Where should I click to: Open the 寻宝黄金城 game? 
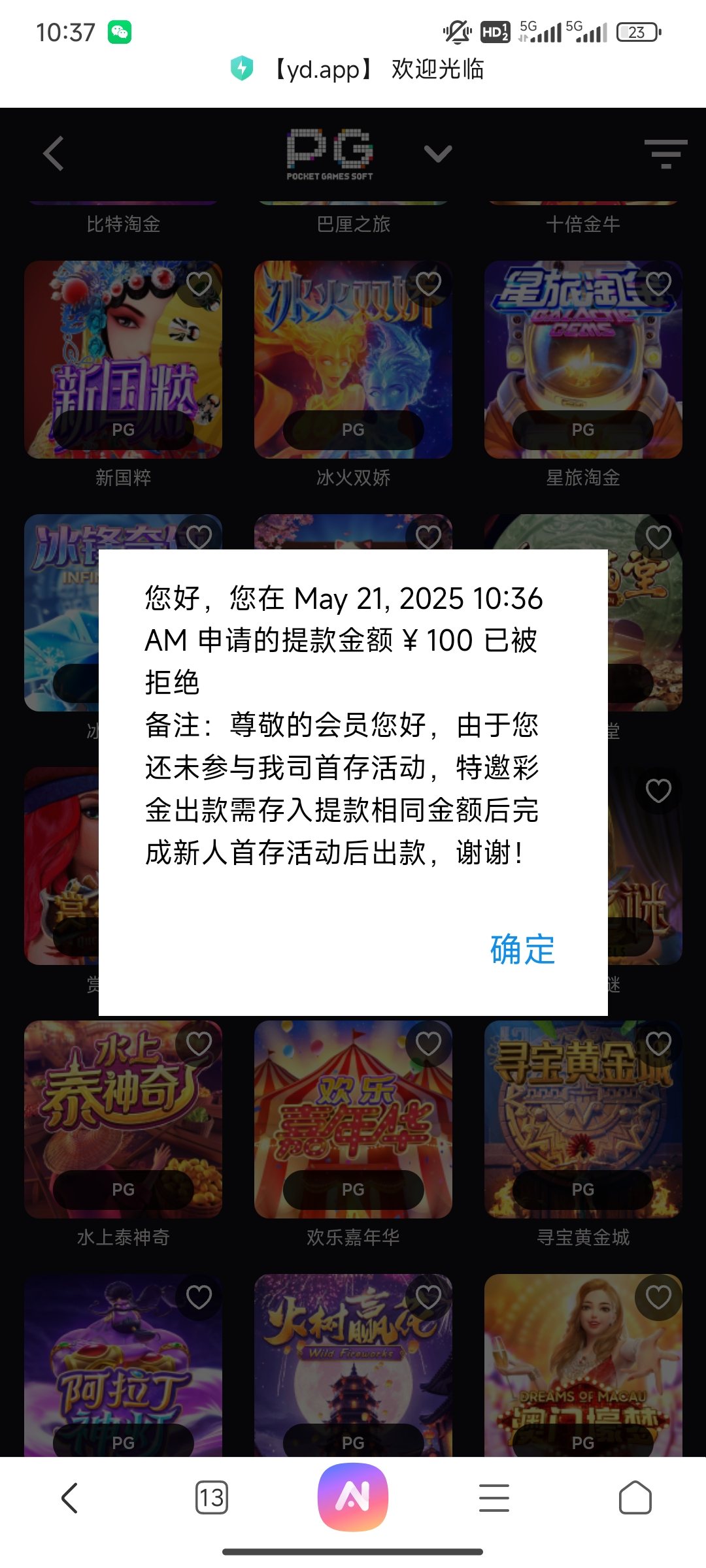tap(582, 1119)
